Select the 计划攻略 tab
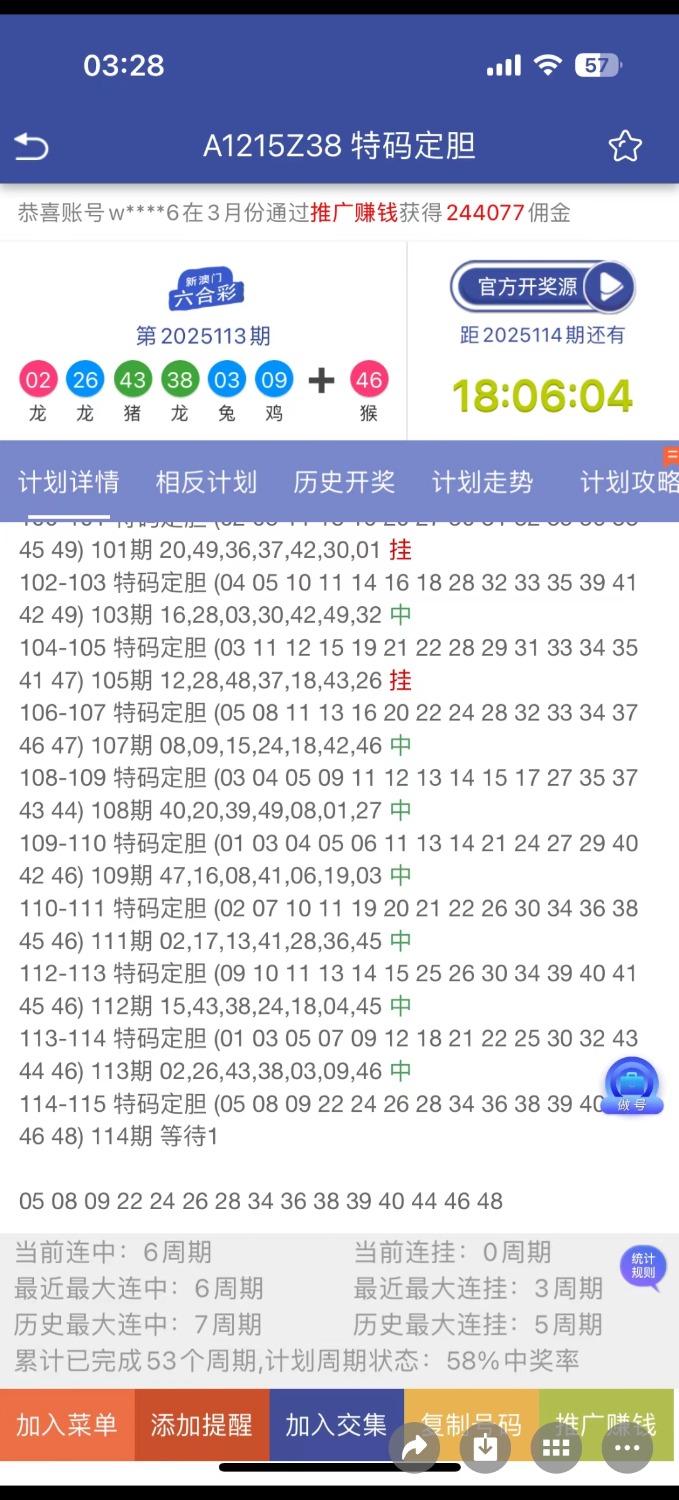 628,482
